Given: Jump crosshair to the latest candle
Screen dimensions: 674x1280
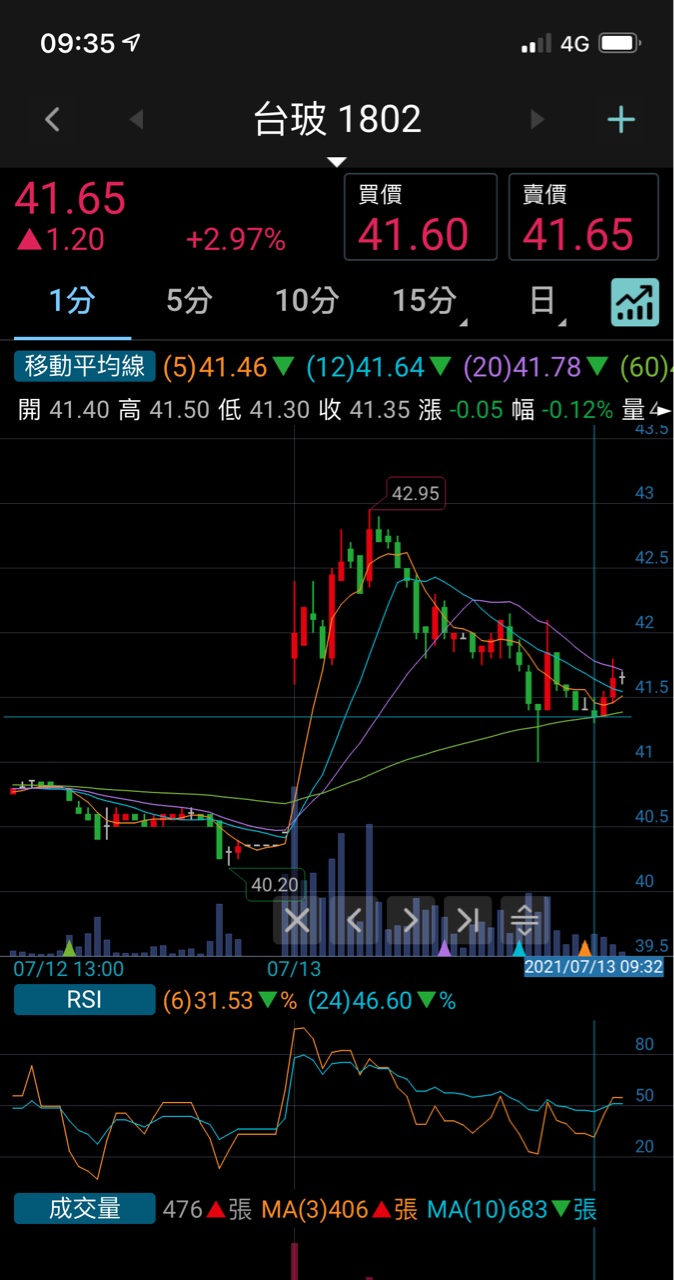Looking at the screenshot, I should tap(468, 920).
